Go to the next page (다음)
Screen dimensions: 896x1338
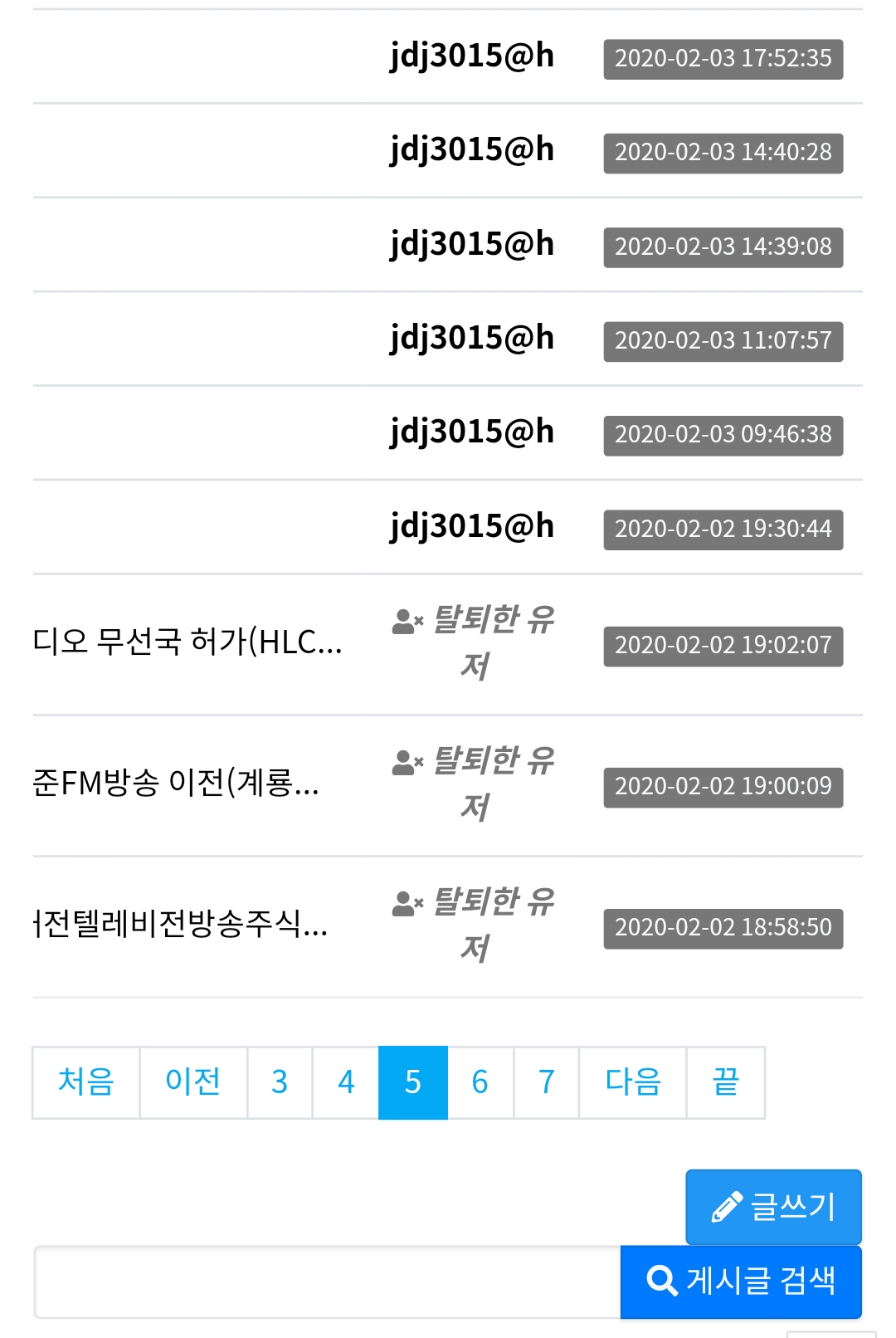(x=632, y=1082)
